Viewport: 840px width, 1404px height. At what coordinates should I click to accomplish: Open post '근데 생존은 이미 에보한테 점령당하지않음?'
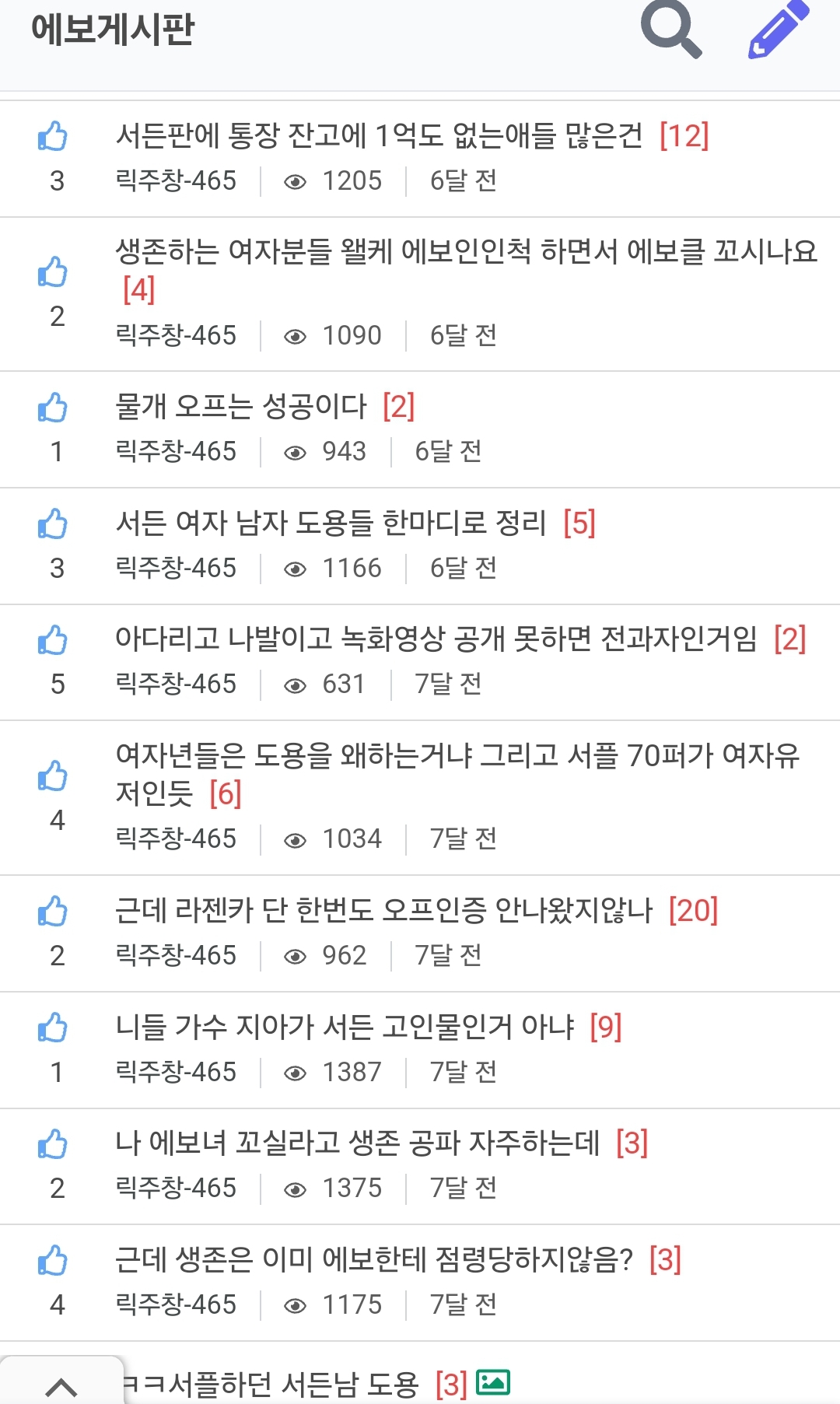click(x=373, y=1259)
